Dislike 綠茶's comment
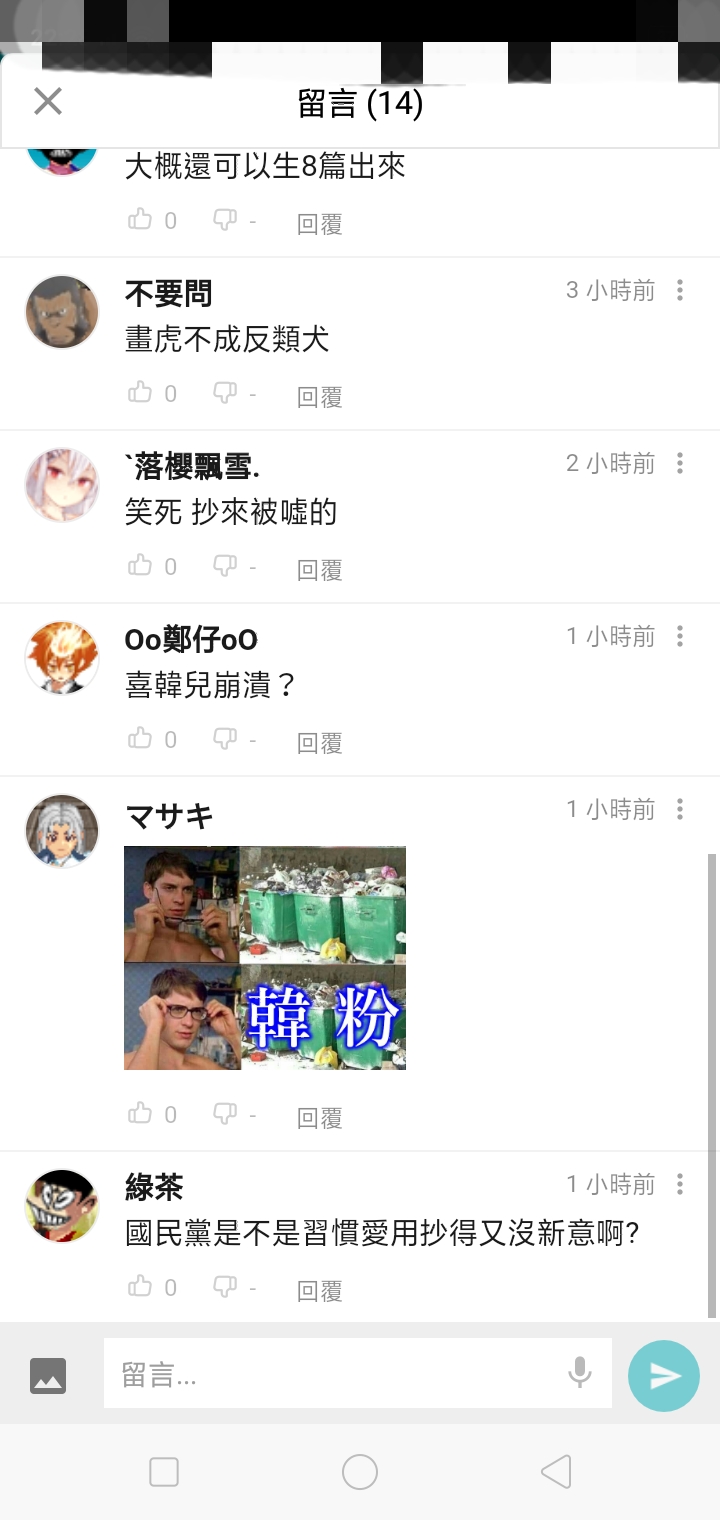 [x=225, y=1287]
